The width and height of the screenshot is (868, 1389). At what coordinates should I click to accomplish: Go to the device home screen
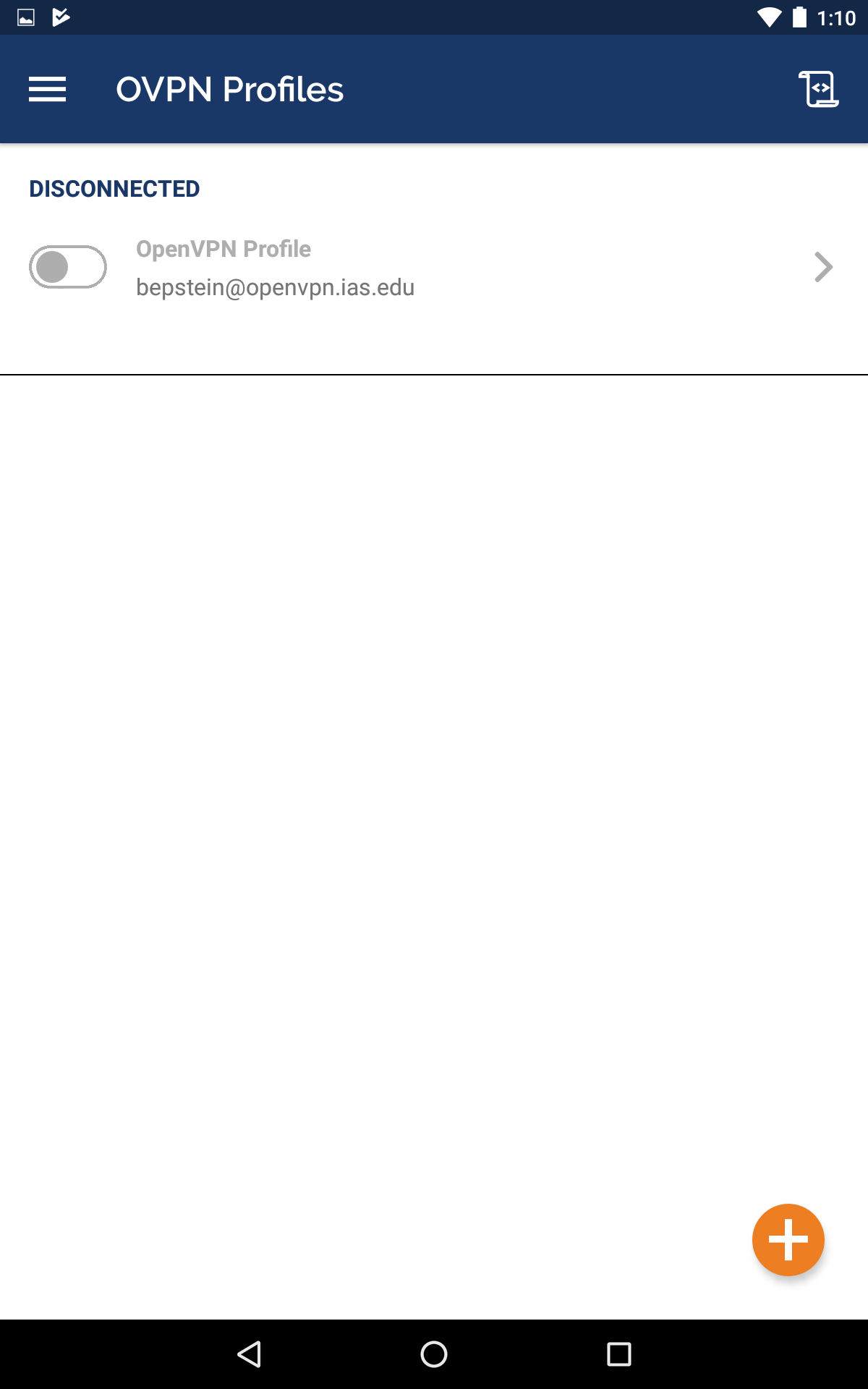coord(434,1354)
